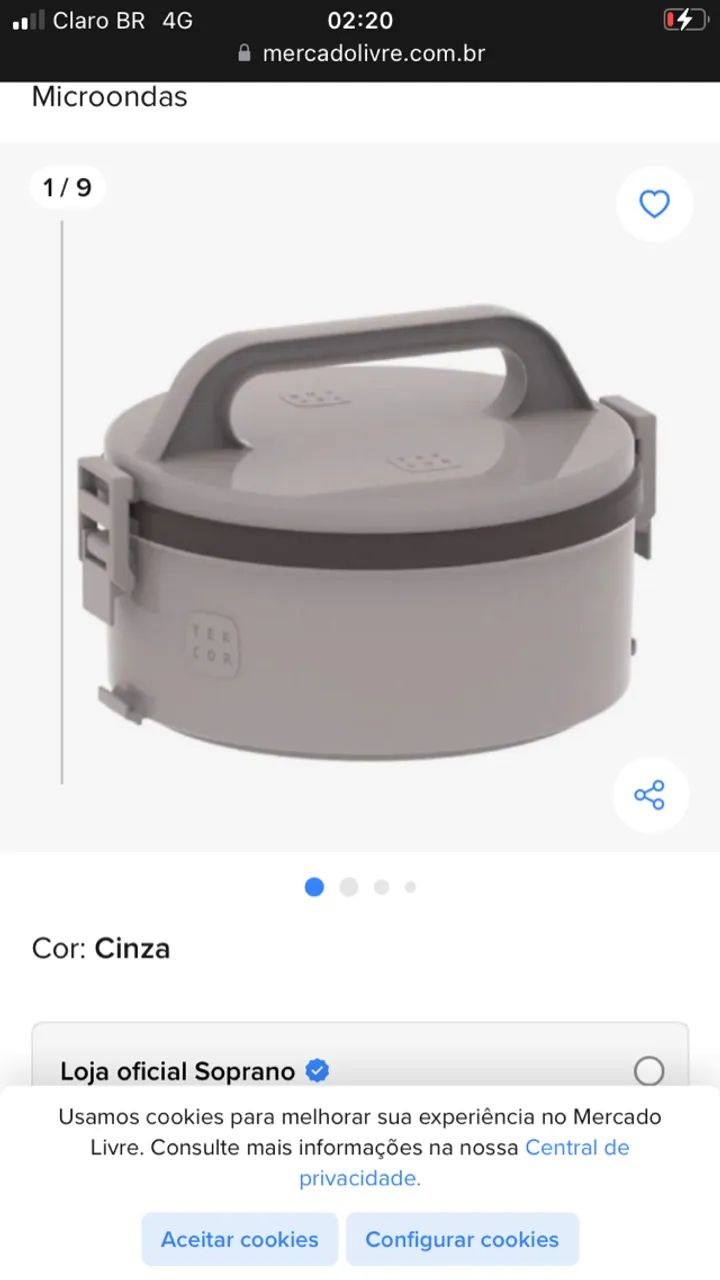Tap the padlock icon in the address bar

(246, 54)
